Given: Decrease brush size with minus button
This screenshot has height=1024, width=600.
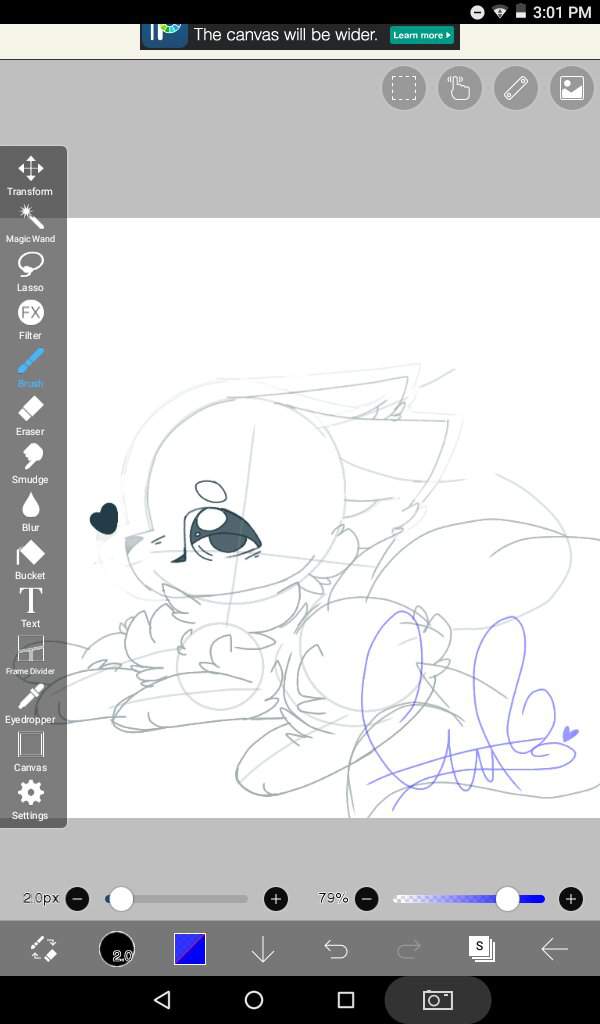Looking at the screenshot, I should pyautogui.click(x=78, y=899).
